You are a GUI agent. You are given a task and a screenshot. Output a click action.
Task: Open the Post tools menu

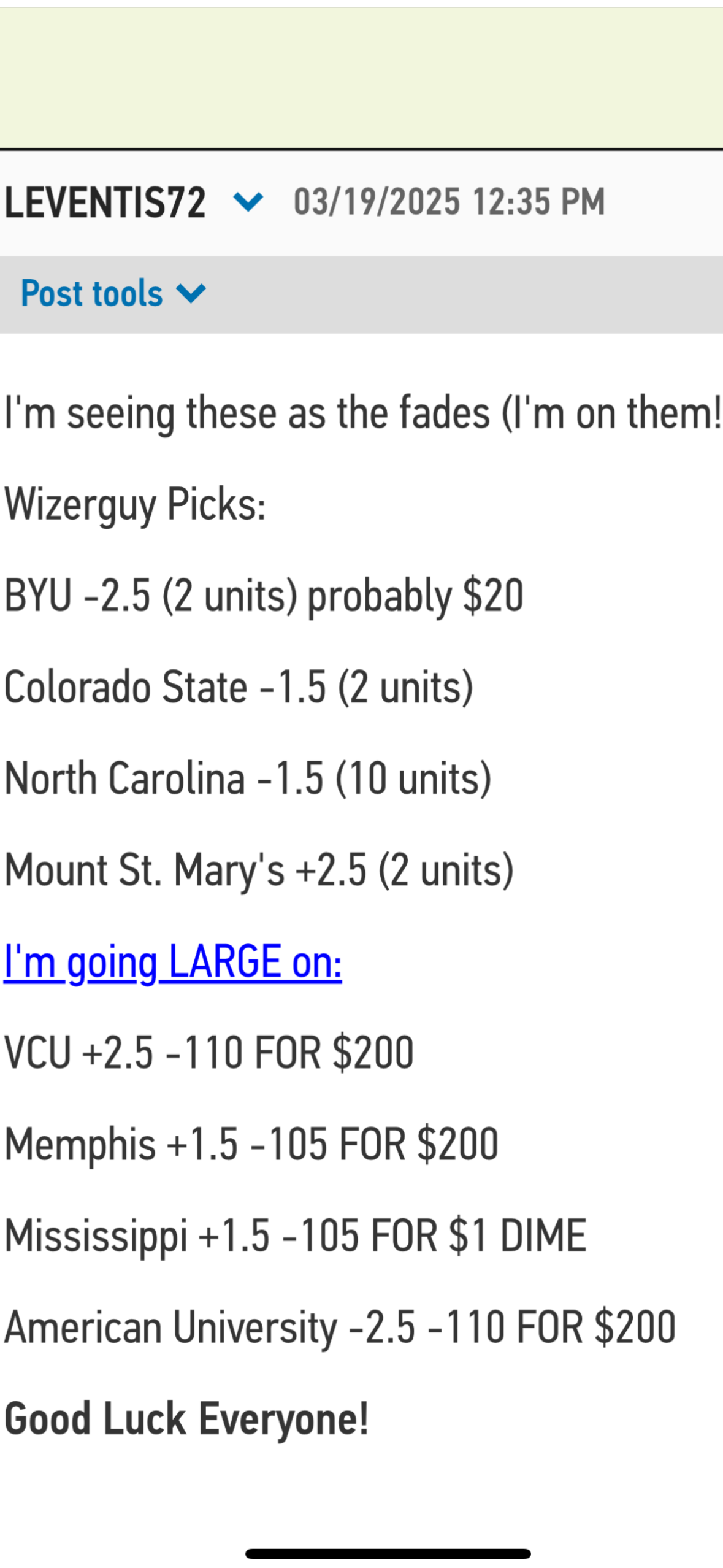tap(113, 293)
